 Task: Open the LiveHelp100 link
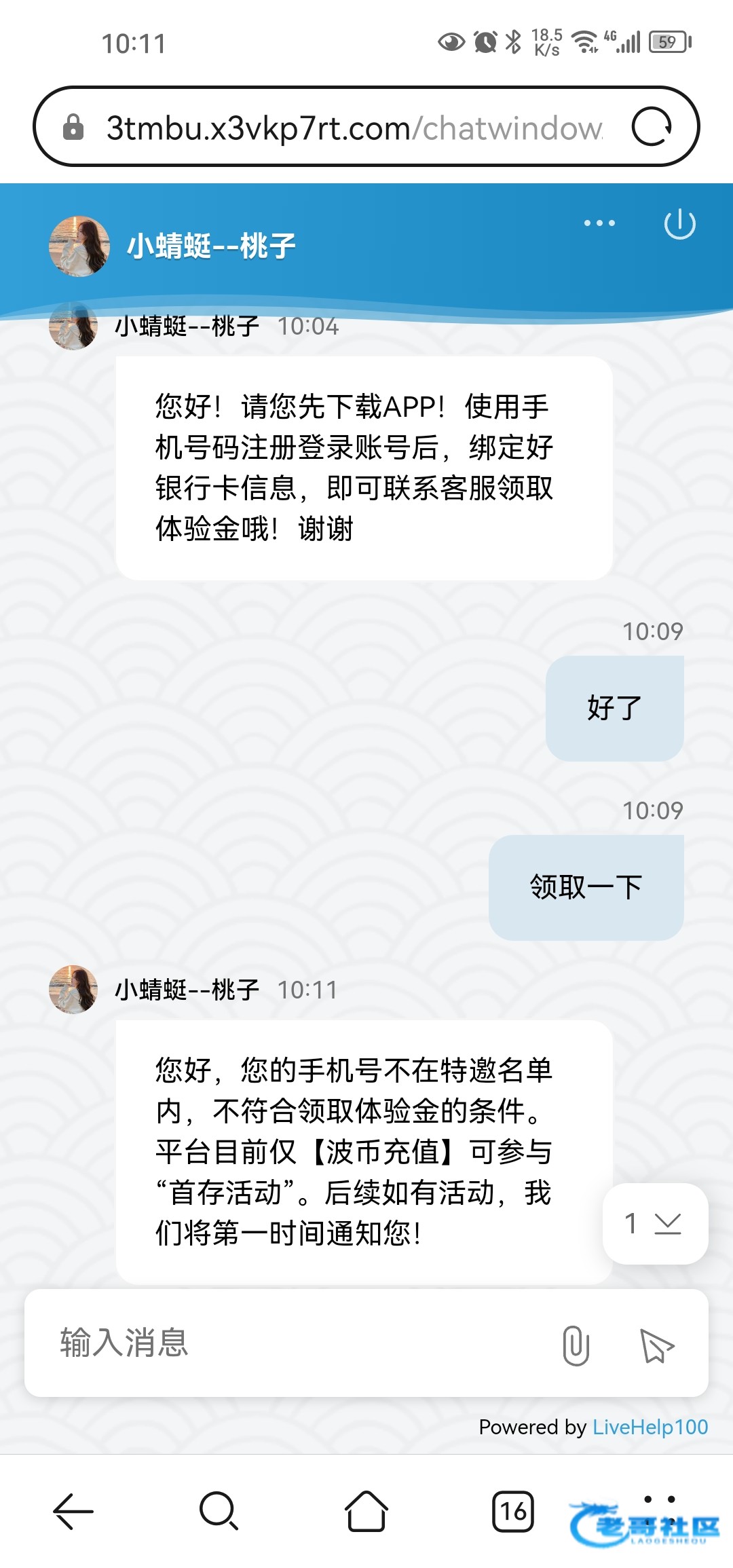click(650, 1427)
